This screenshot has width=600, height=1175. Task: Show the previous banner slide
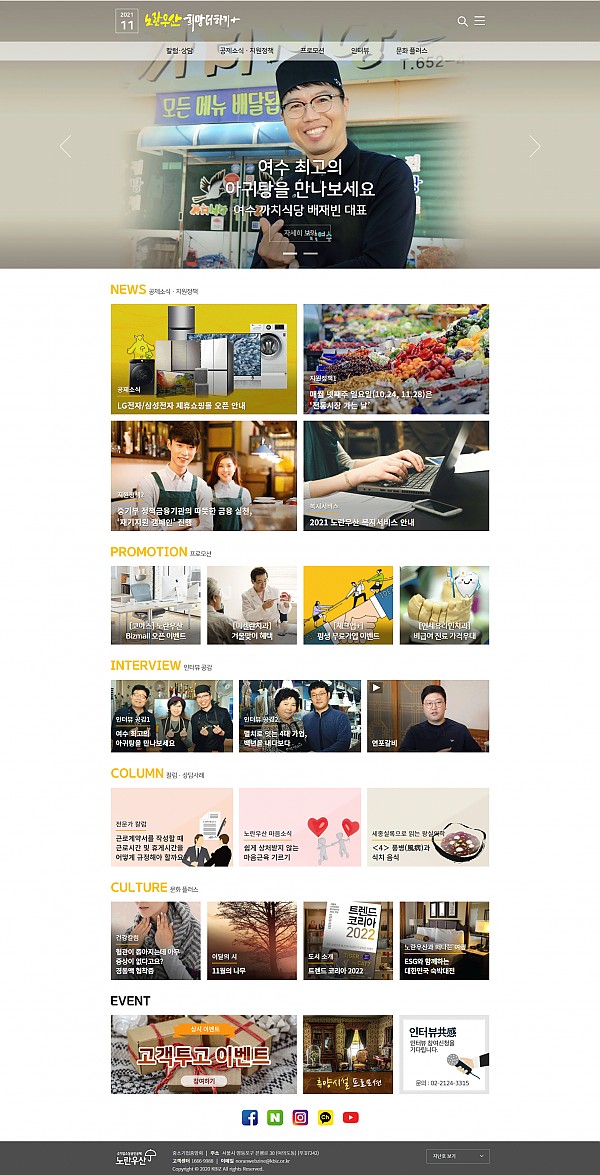66,147
